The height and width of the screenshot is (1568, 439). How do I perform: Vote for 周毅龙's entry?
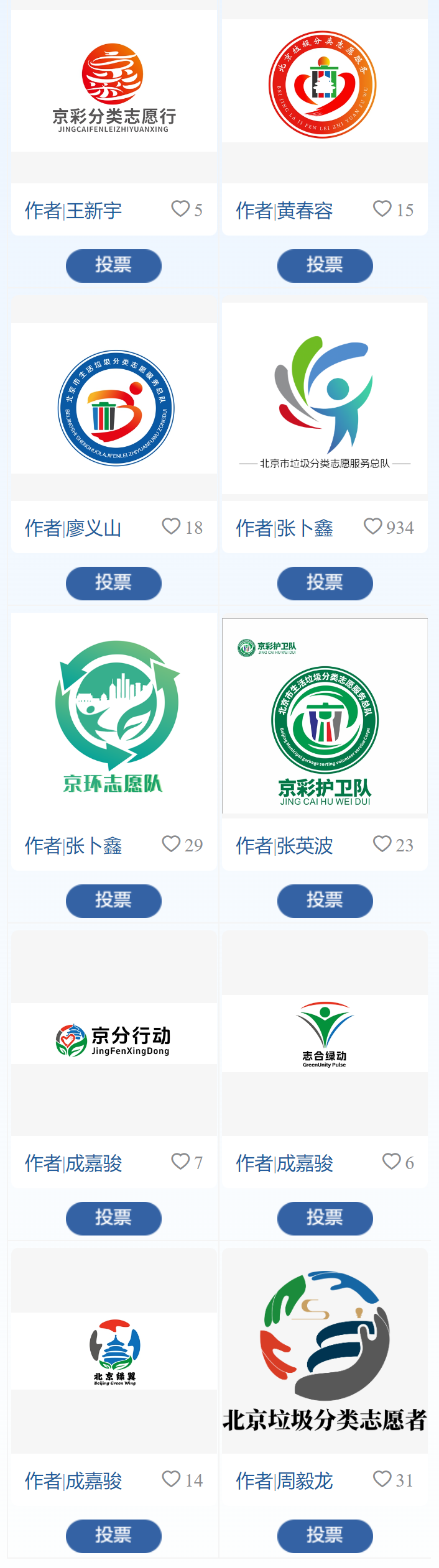325,1536
